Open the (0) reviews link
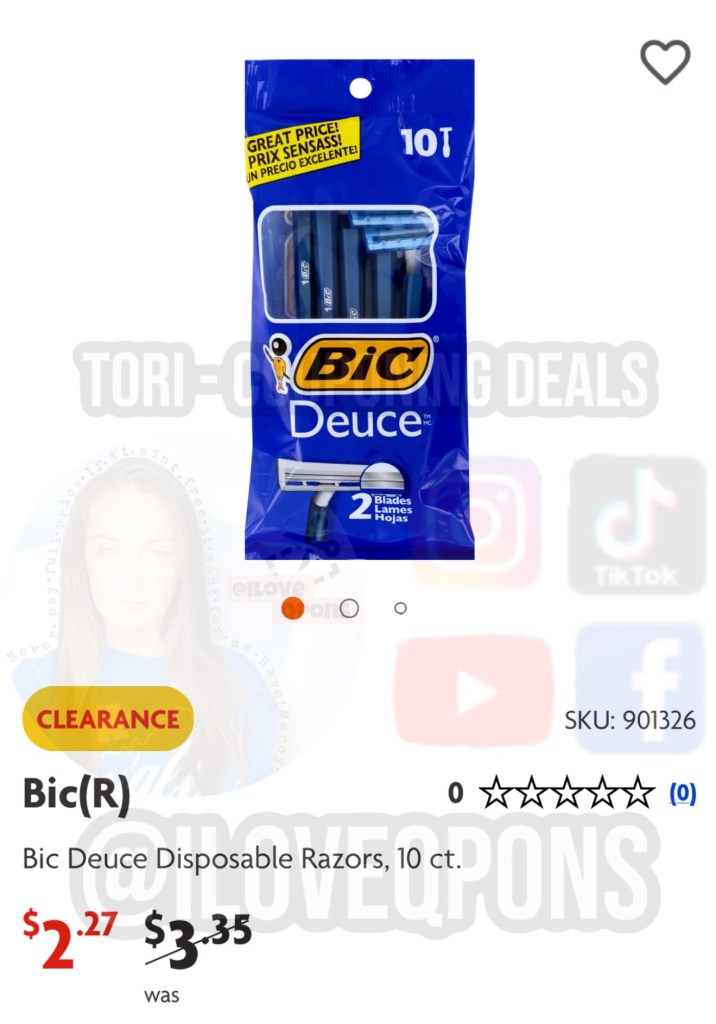The height and width of the screenshot is (1024, 716). point(682,793)
